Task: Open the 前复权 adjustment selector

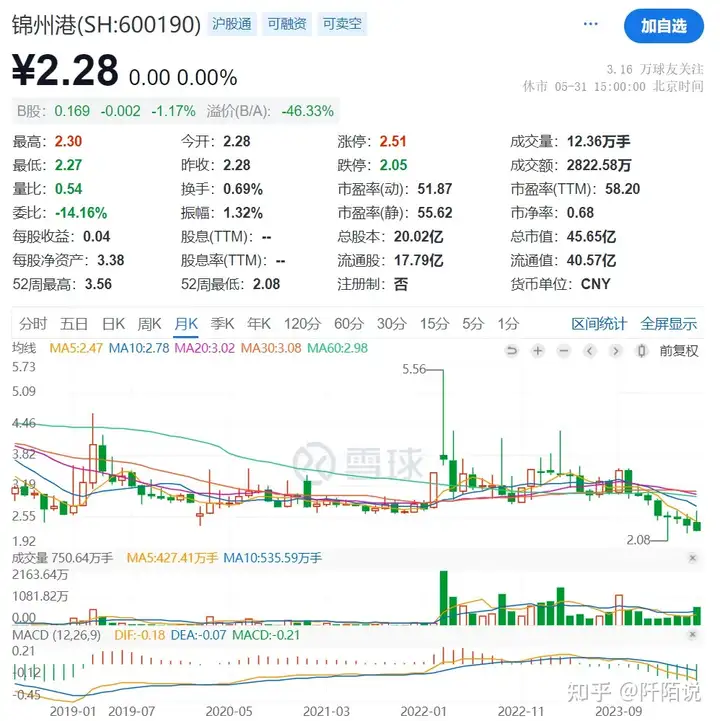Action: [x=678, y=350]
